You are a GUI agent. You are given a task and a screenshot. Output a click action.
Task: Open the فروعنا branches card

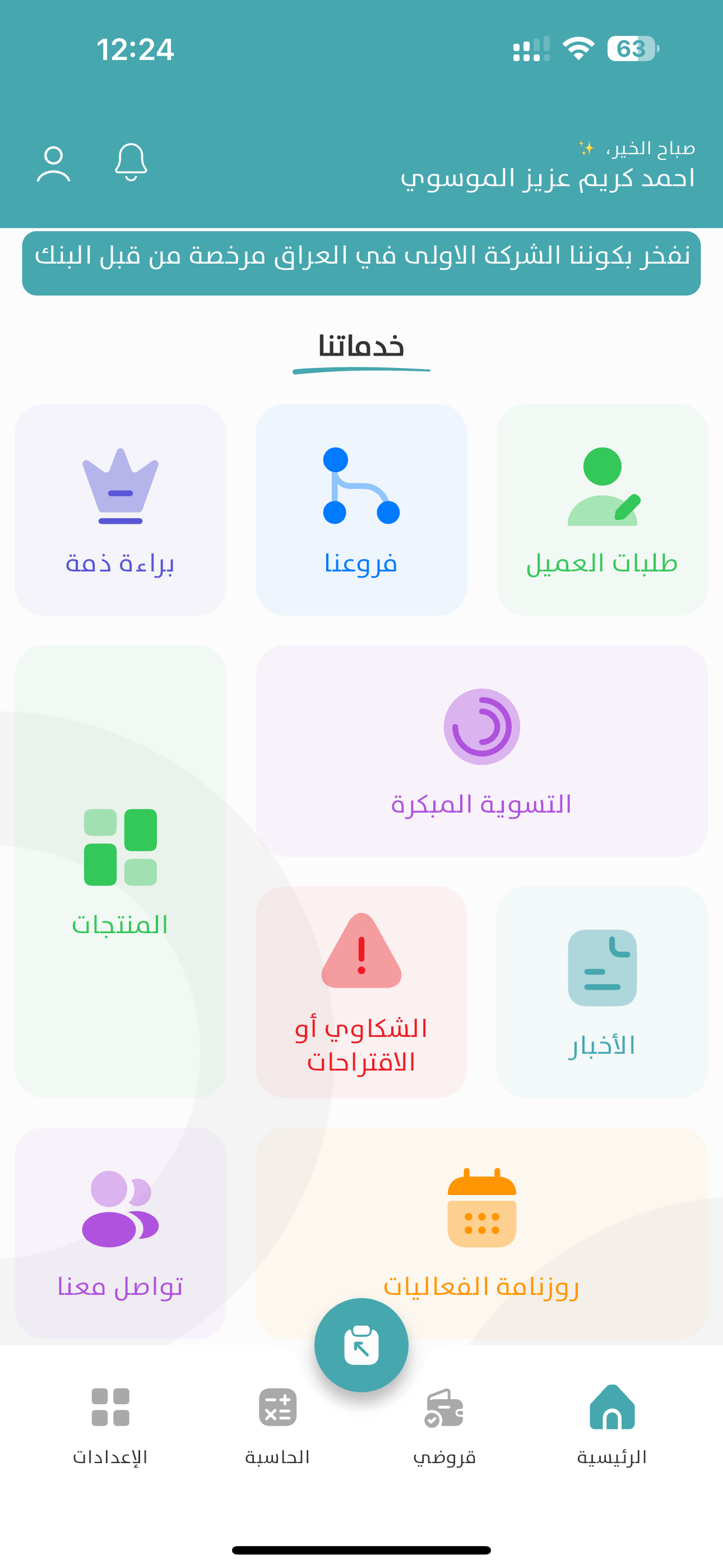point(361,510)
